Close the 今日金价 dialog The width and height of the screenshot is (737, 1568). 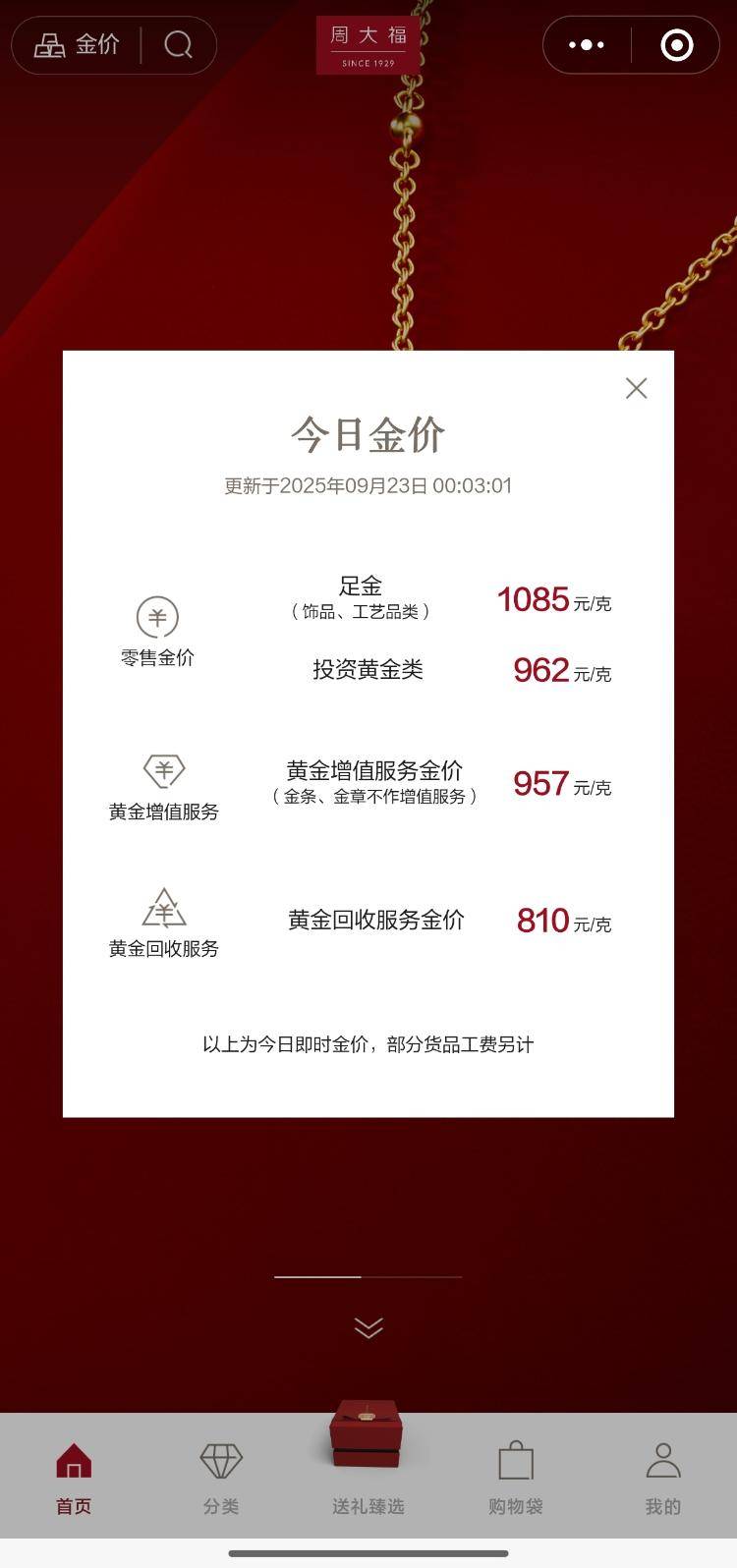click(636, 389)
